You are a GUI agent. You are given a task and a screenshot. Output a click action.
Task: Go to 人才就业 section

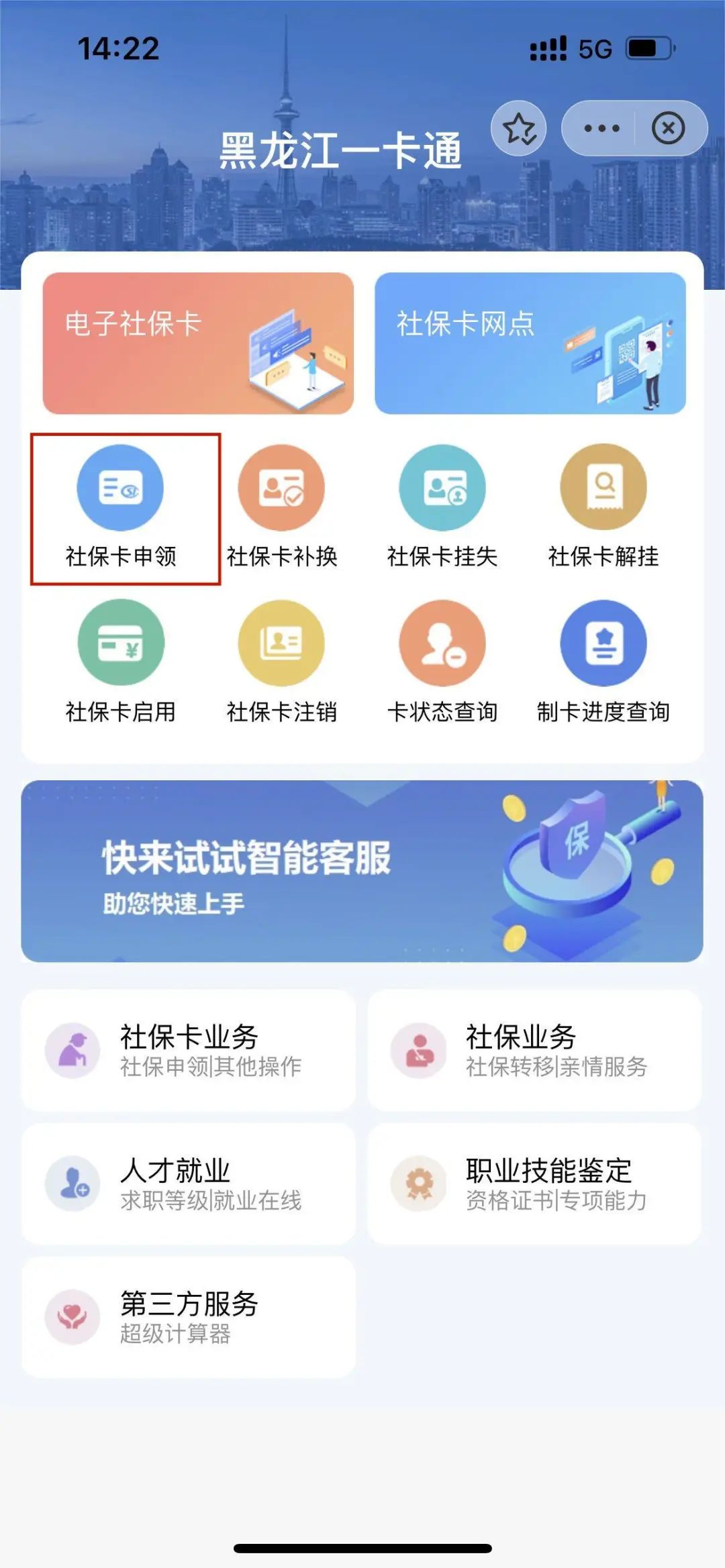(x=189, y=1184)
